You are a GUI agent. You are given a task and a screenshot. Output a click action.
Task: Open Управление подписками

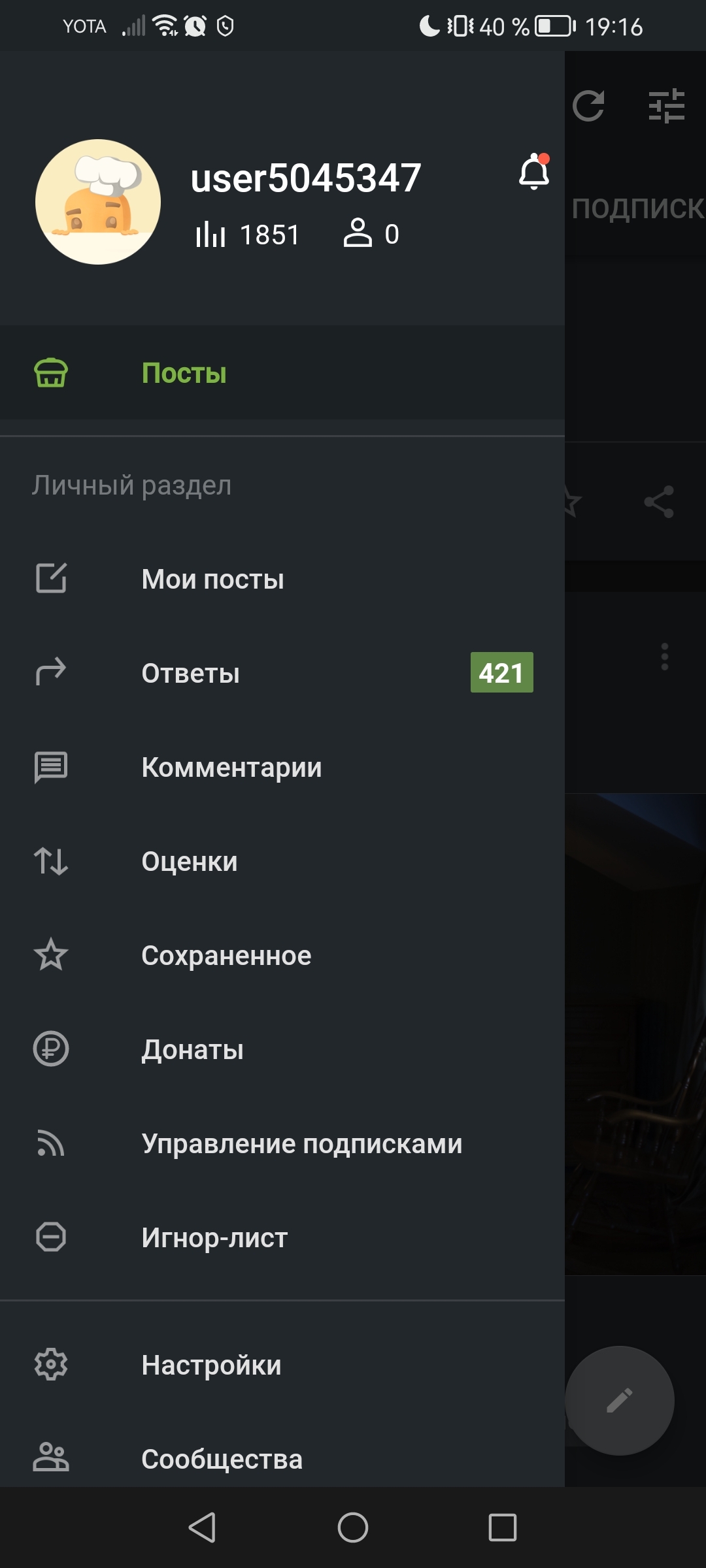[x=301, y=1144]
